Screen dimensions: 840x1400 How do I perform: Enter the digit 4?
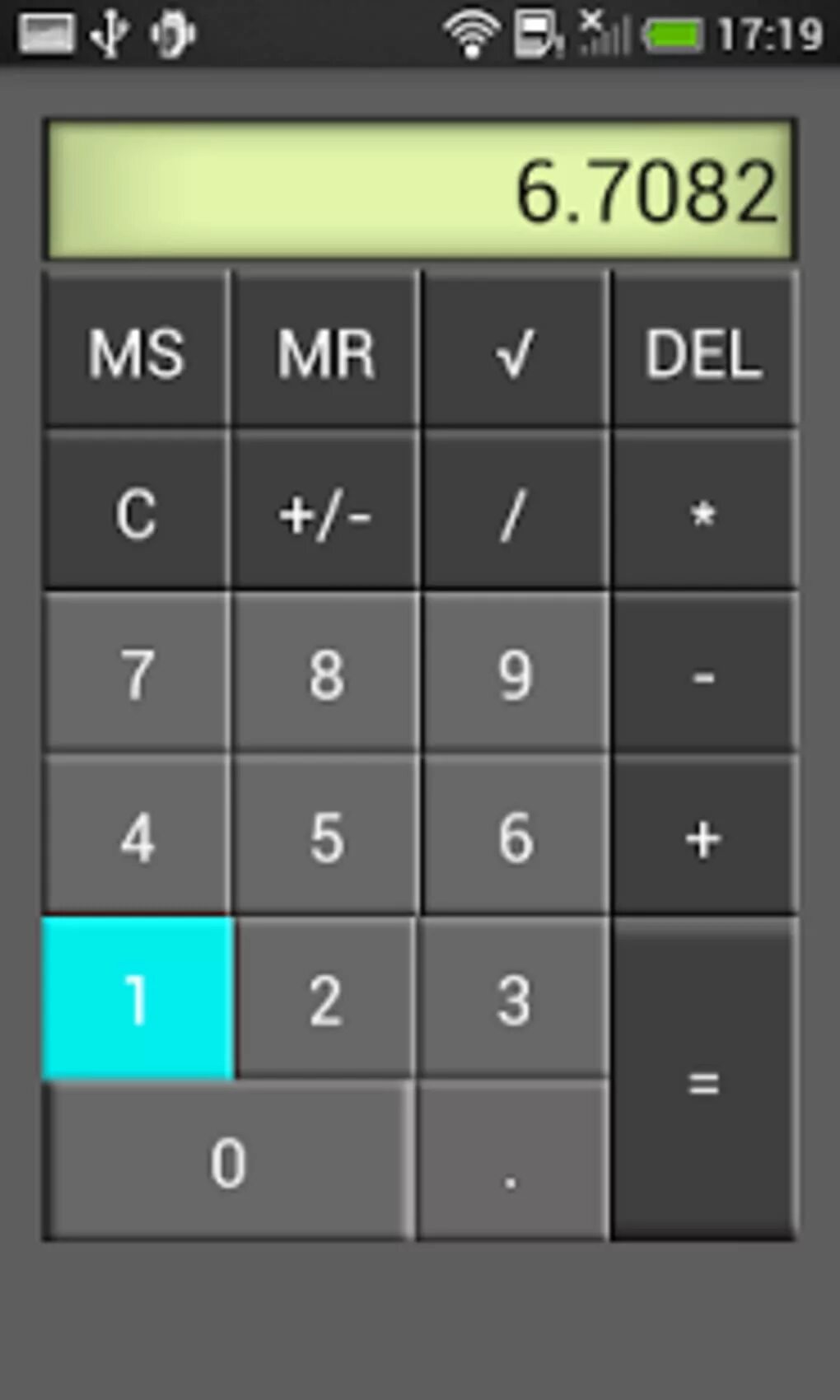pyautogui.click(x=137, y=835)
